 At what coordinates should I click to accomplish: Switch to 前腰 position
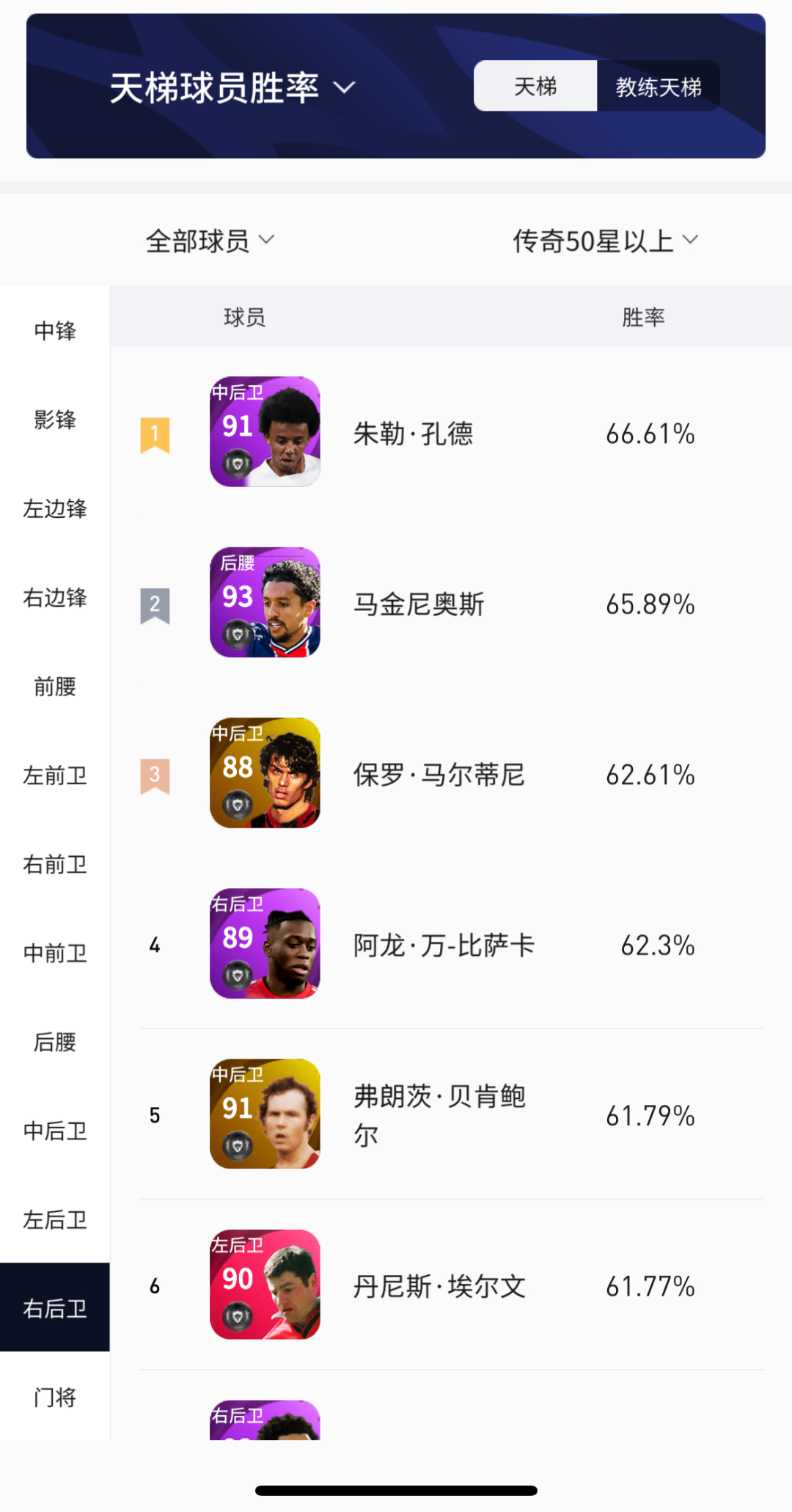tap(55, 687)
